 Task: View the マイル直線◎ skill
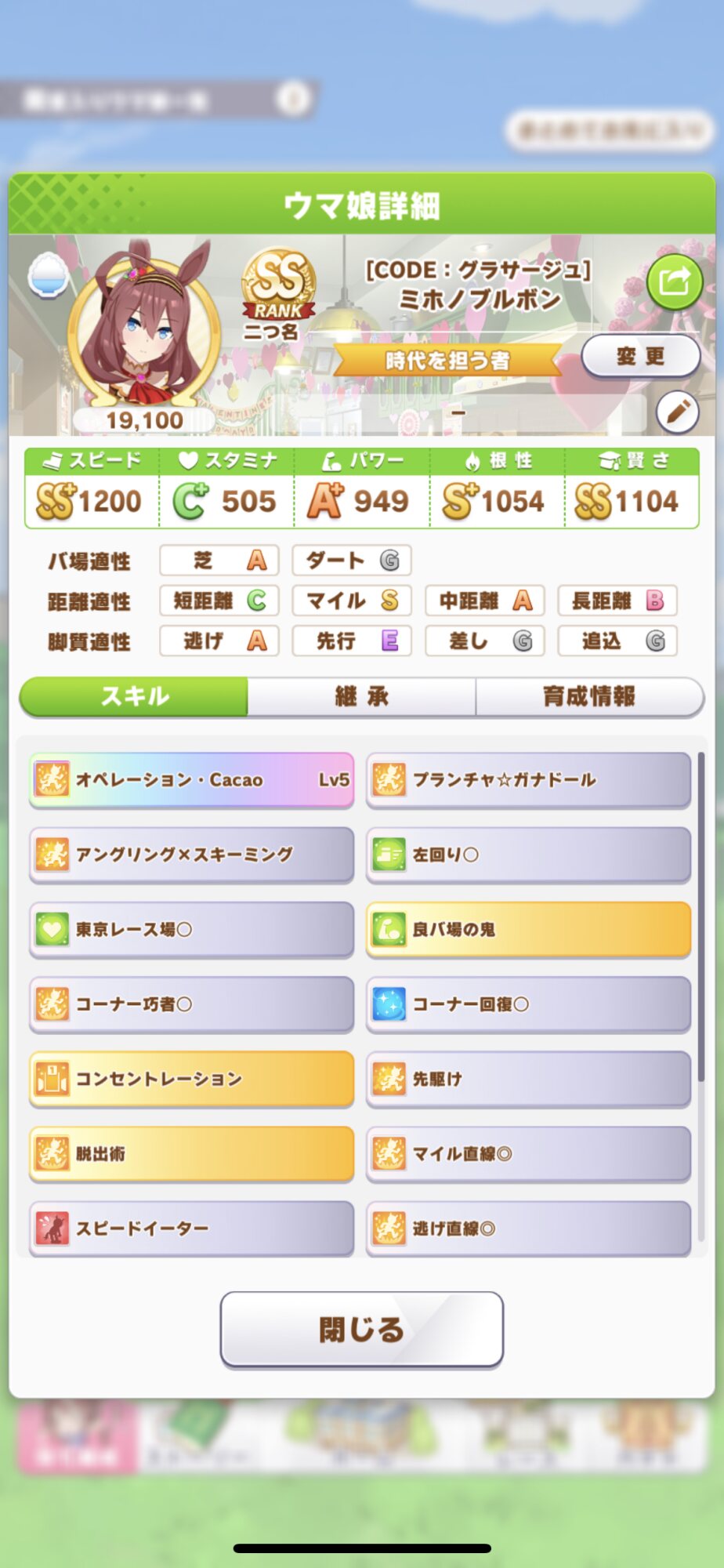pyautogui.click(x=528, y=1154)
